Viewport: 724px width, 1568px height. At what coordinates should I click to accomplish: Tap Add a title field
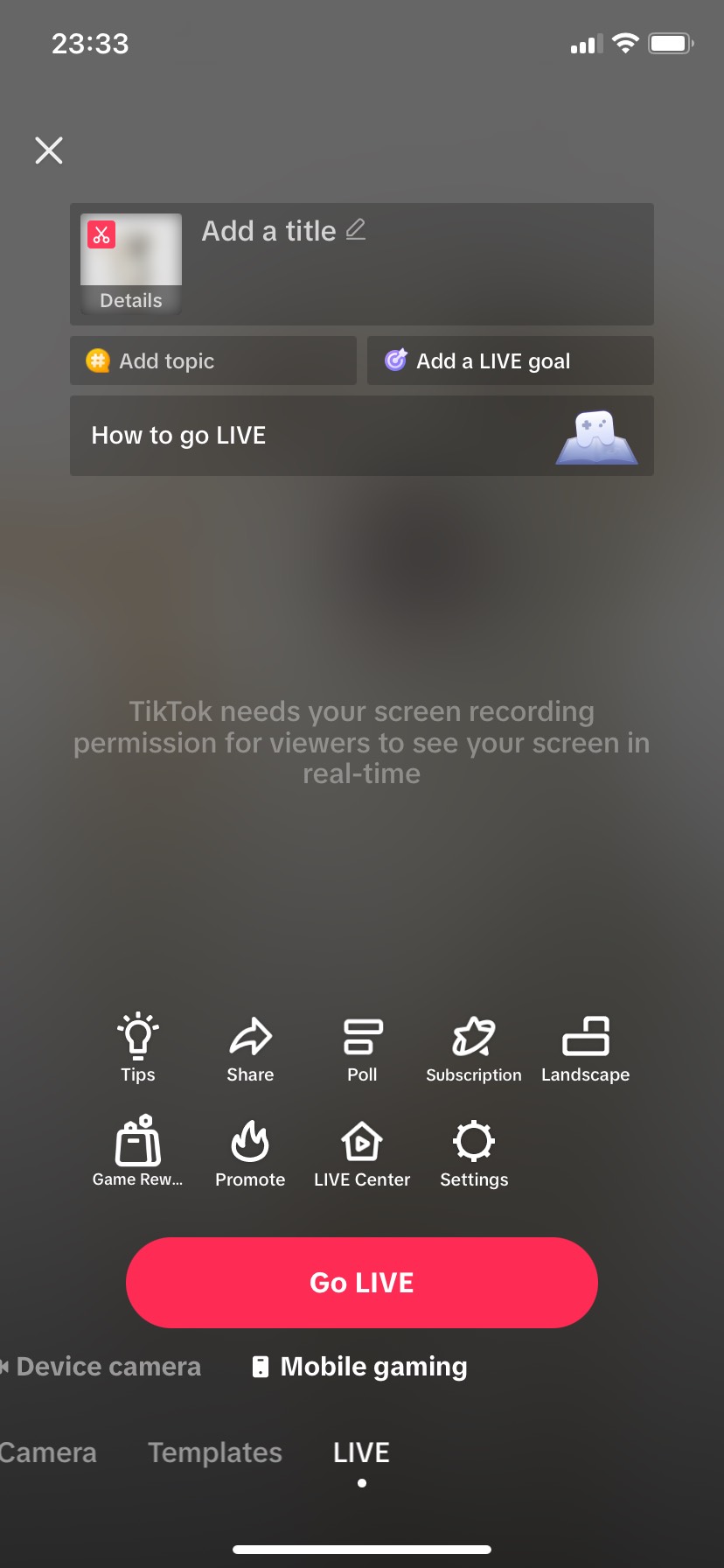pos(283,231)
